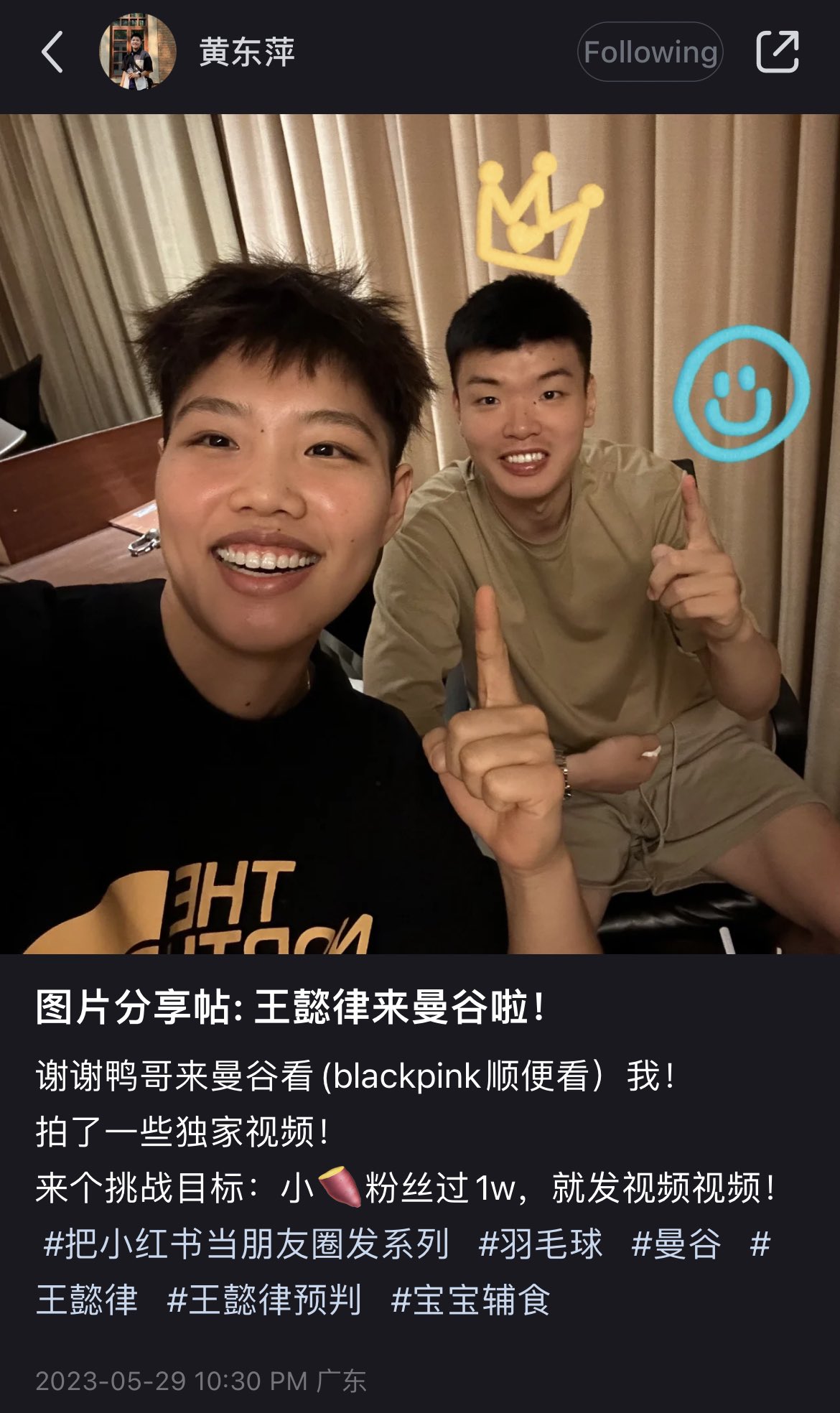840x1413 pixels.
Task: Open 黄东萍's profile avatar
Action: point(137,52)
